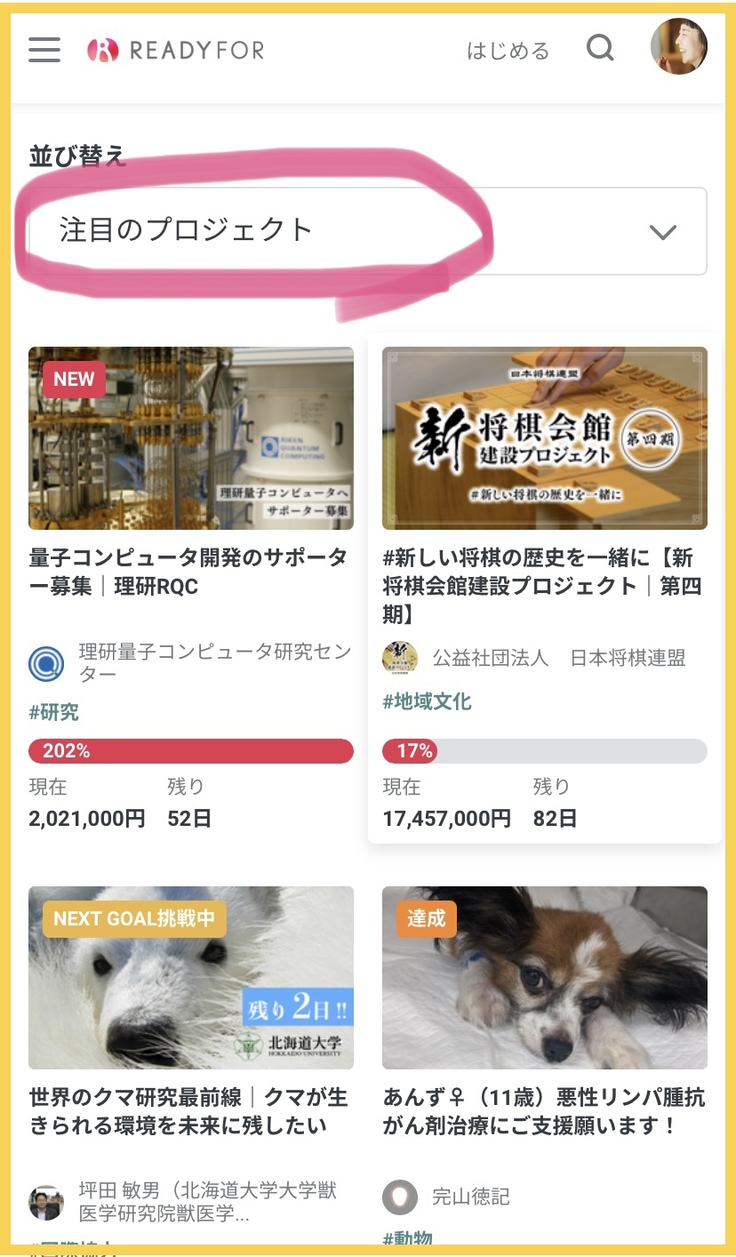Open the 新将棋会館建設プロジェクト card

pos(543,585)
